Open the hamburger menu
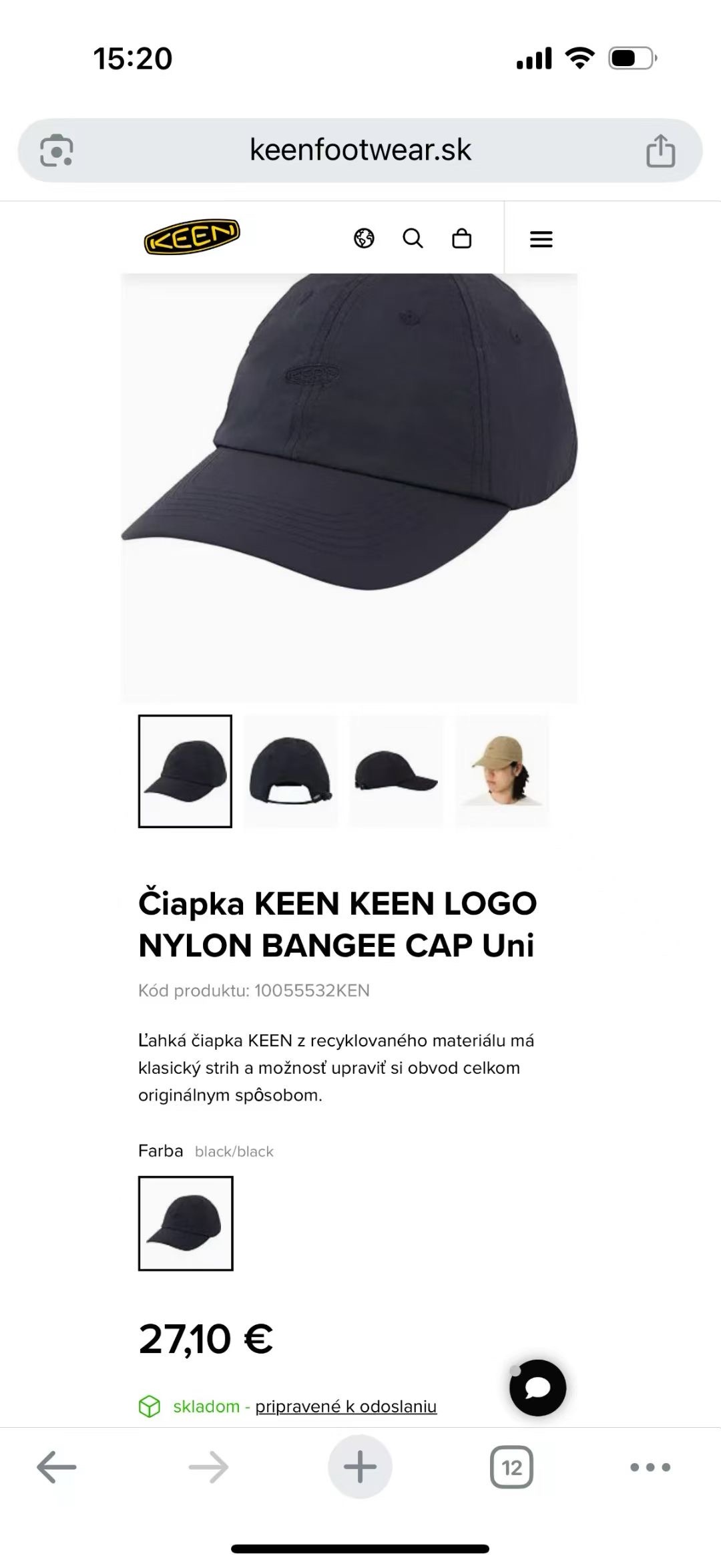The height and width of the screenshot is (1568, 721). click(x=541, y=239)
